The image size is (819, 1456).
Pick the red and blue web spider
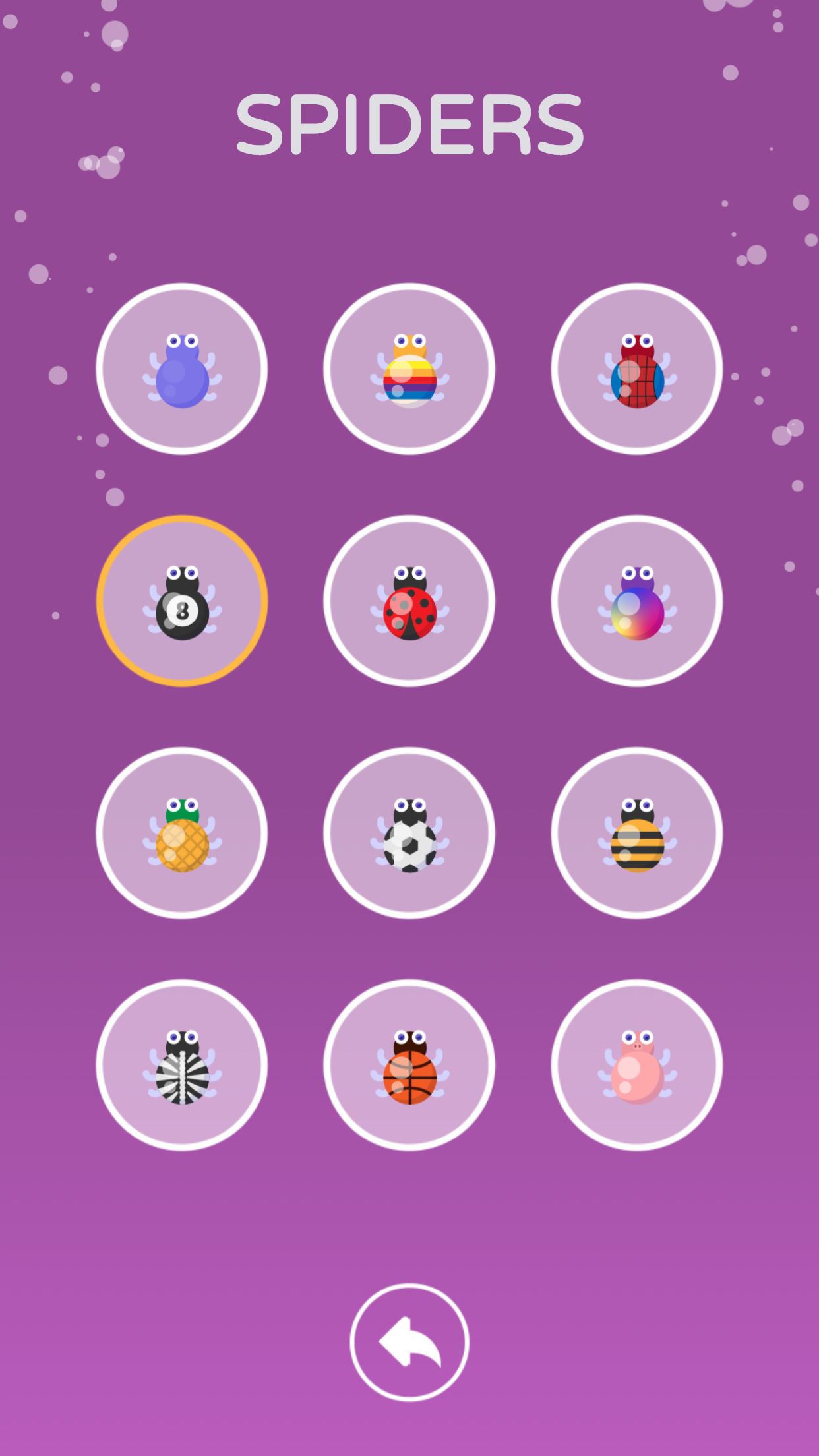(637, 369)
